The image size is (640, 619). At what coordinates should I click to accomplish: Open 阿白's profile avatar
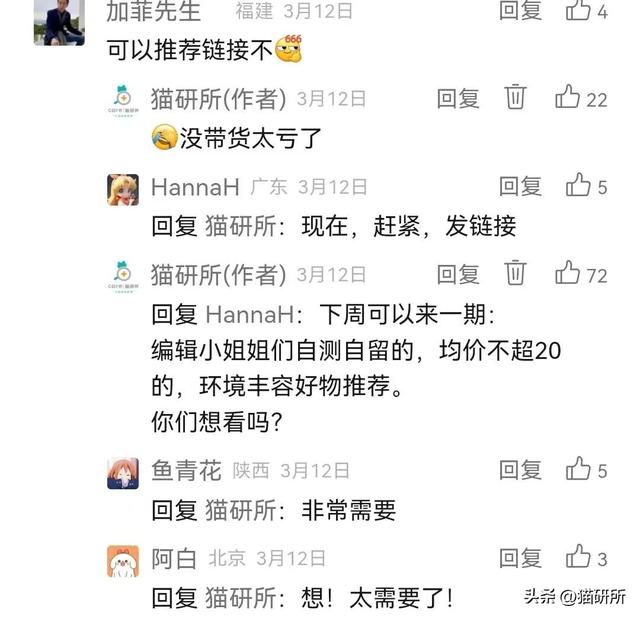(123, 561)
